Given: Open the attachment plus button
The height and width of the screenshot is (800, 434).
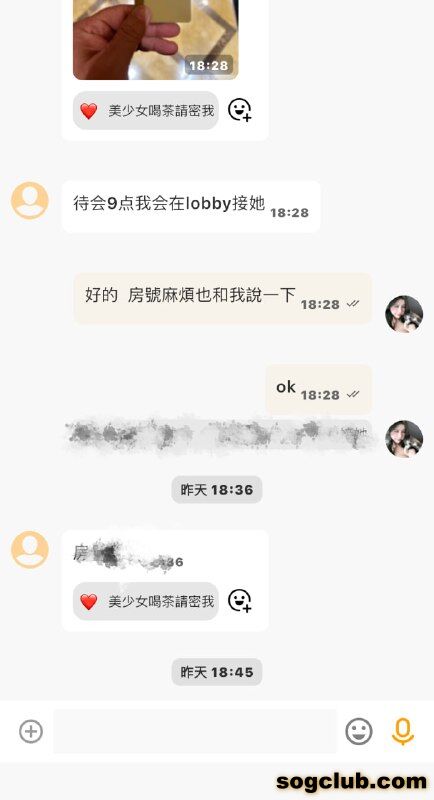Looking at the screenshot, I should click(x=31, y=731).
